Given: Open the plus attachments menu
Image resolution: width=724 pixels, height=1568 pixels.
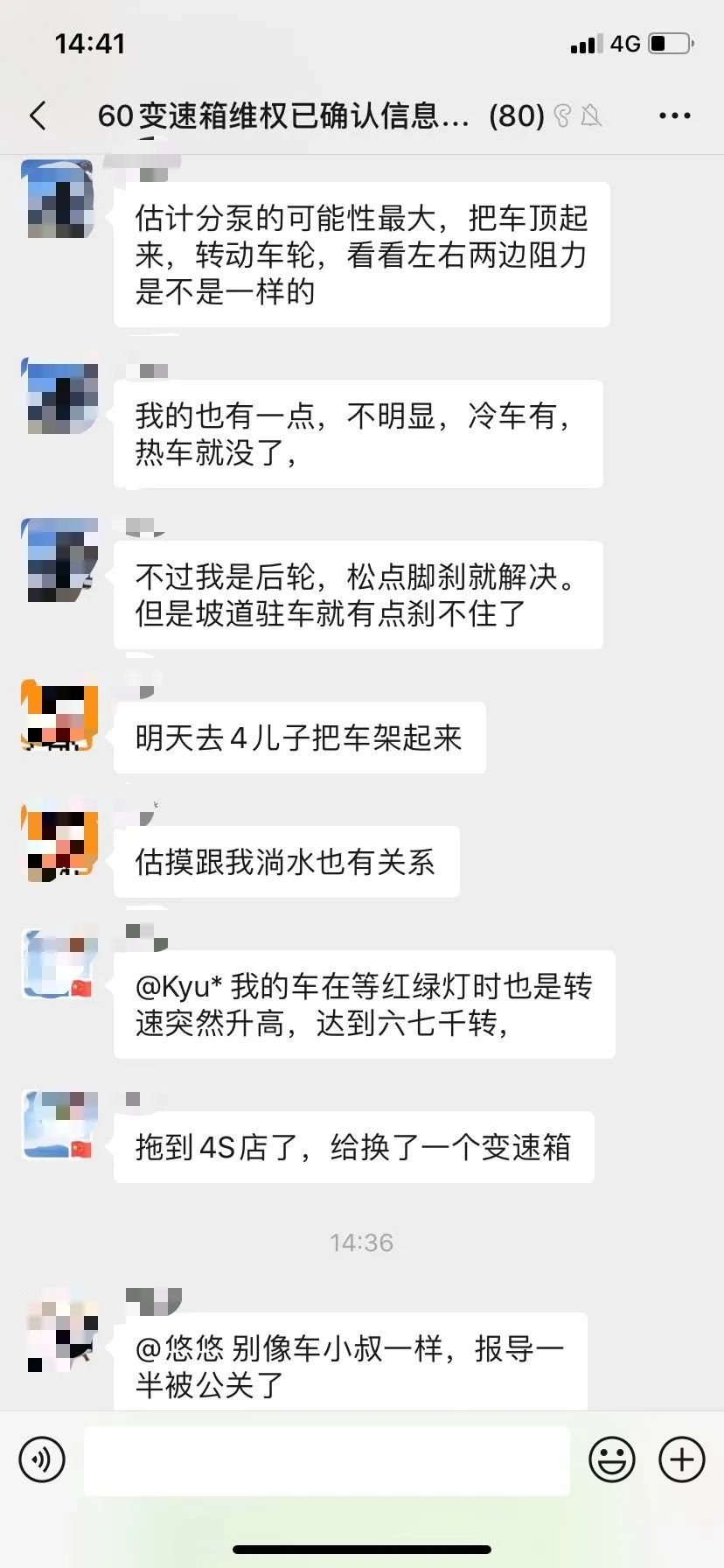Looking at the screenshot, I should point(681,1459).
